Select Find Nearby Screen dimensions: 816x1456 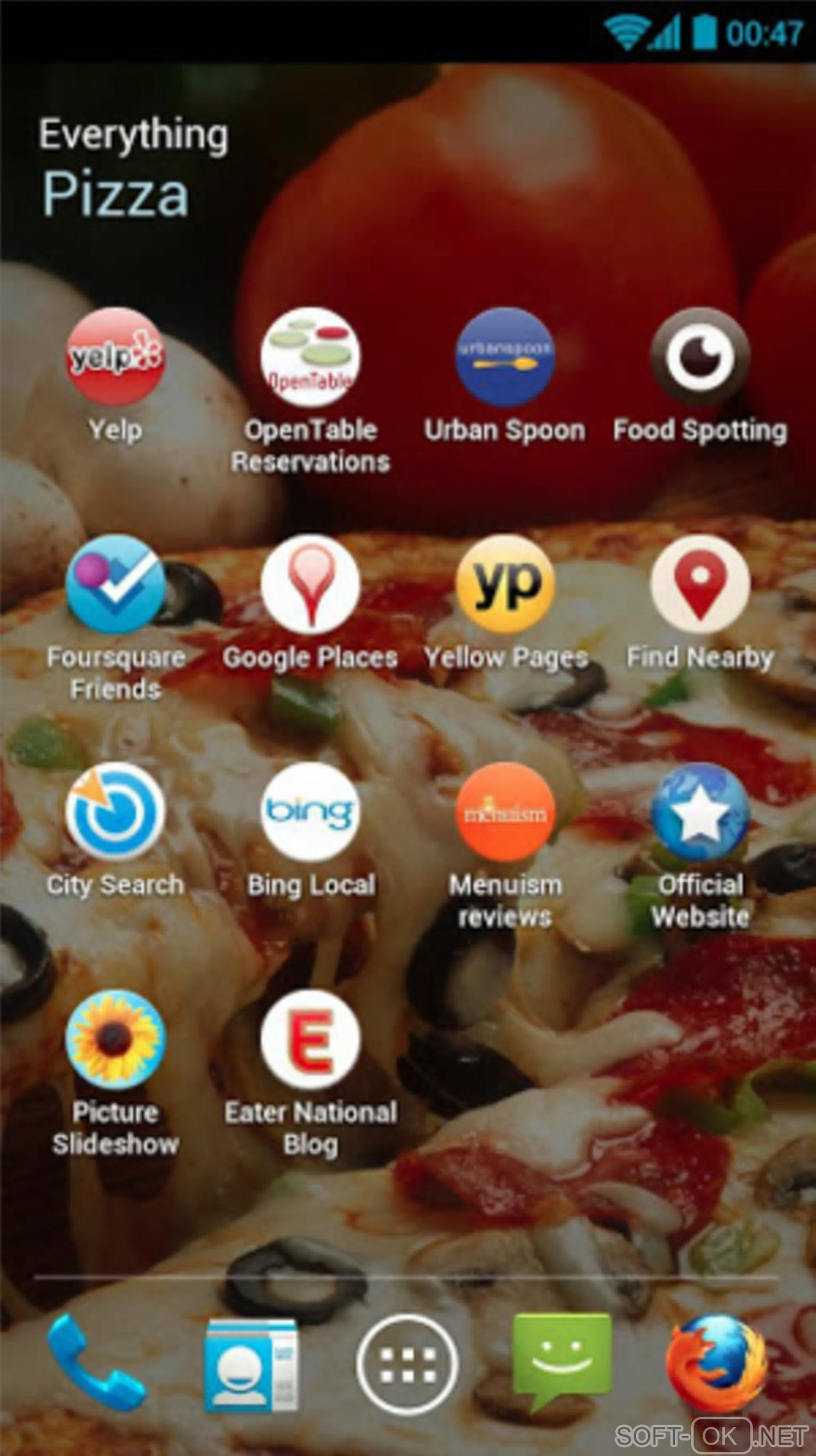700,584
